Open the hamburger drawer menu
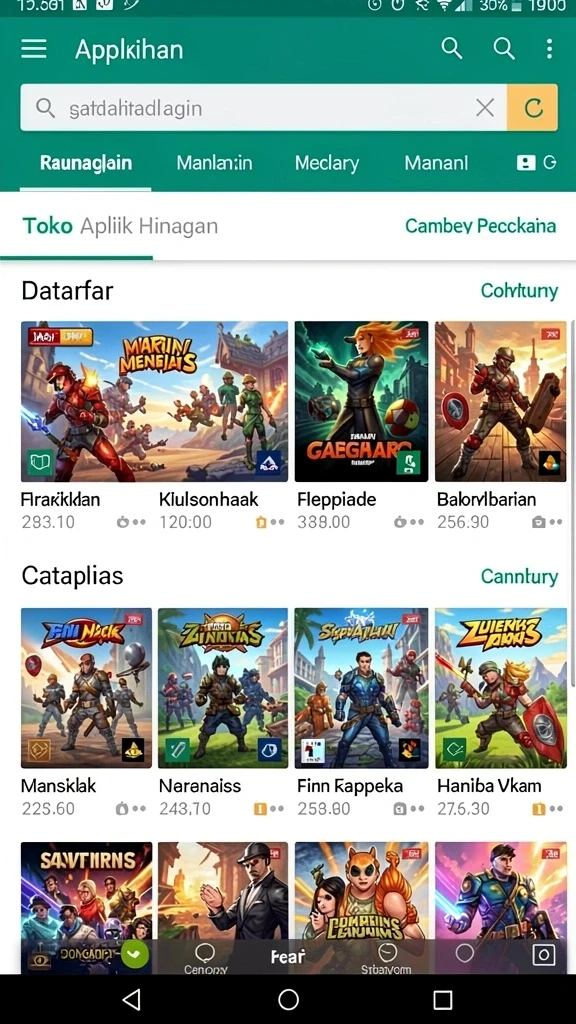Screen dimensions: 576x1024 [x=34, y=49]
